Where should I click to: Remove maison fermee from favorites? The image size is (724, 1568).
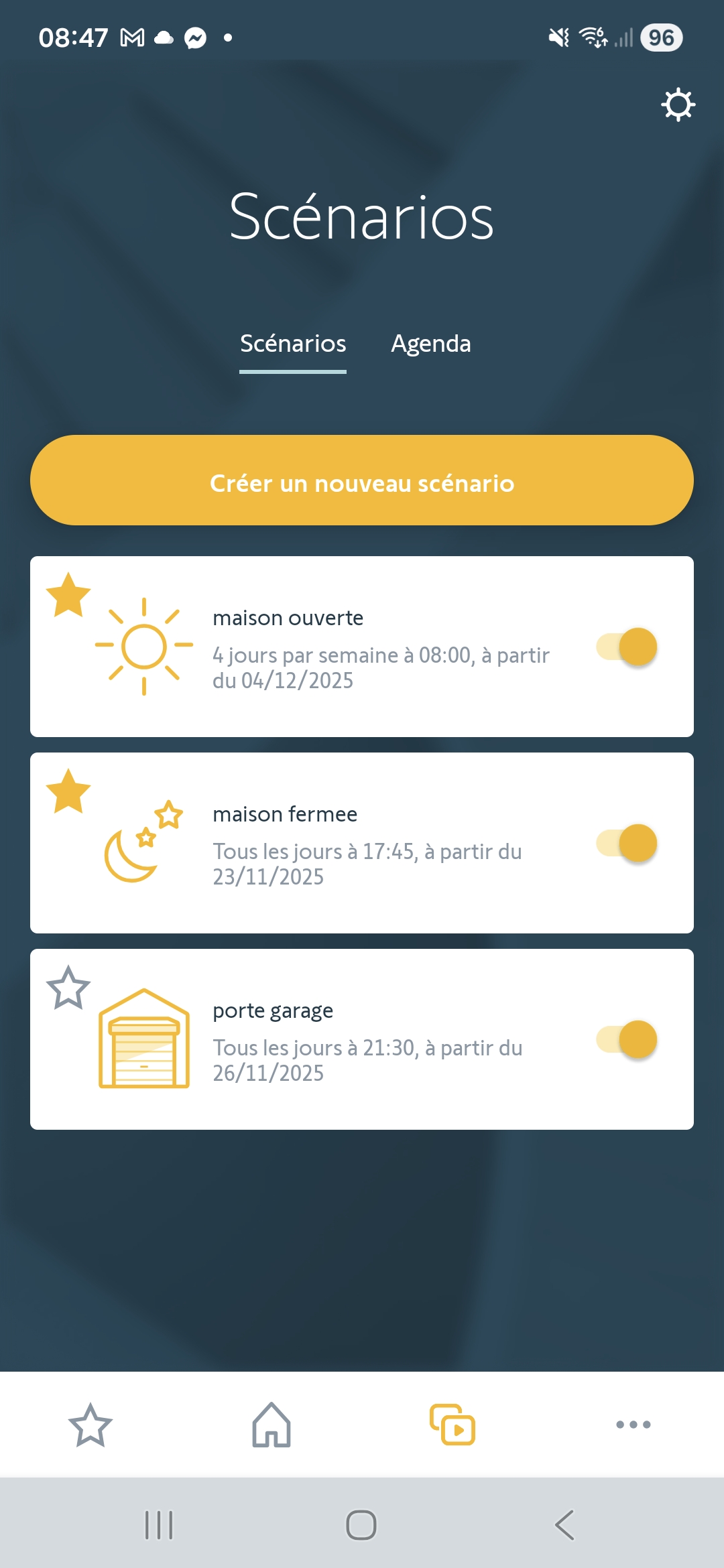tap(68, 791)
